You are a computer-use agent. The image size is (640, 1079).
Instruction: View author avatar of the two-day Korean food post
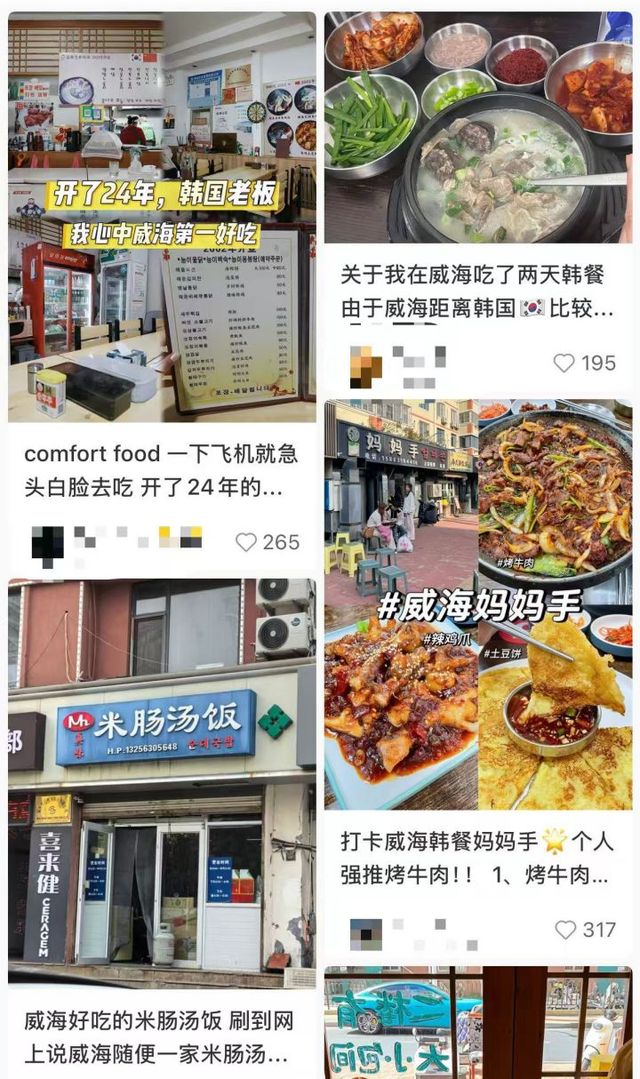click(x=366, y=367)
